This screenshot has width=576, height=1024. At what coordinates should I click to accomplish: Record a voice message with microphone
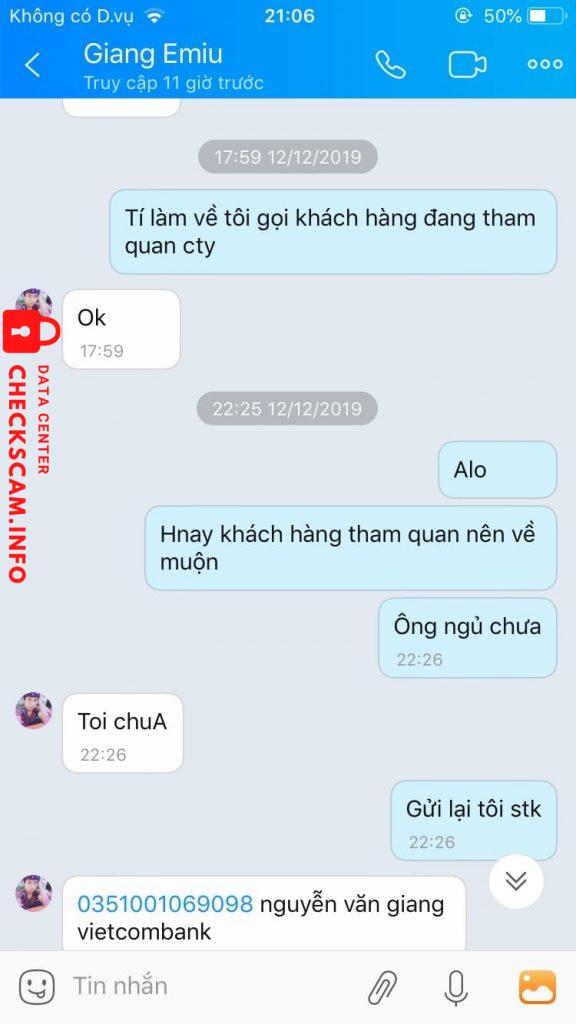point(456,987)
